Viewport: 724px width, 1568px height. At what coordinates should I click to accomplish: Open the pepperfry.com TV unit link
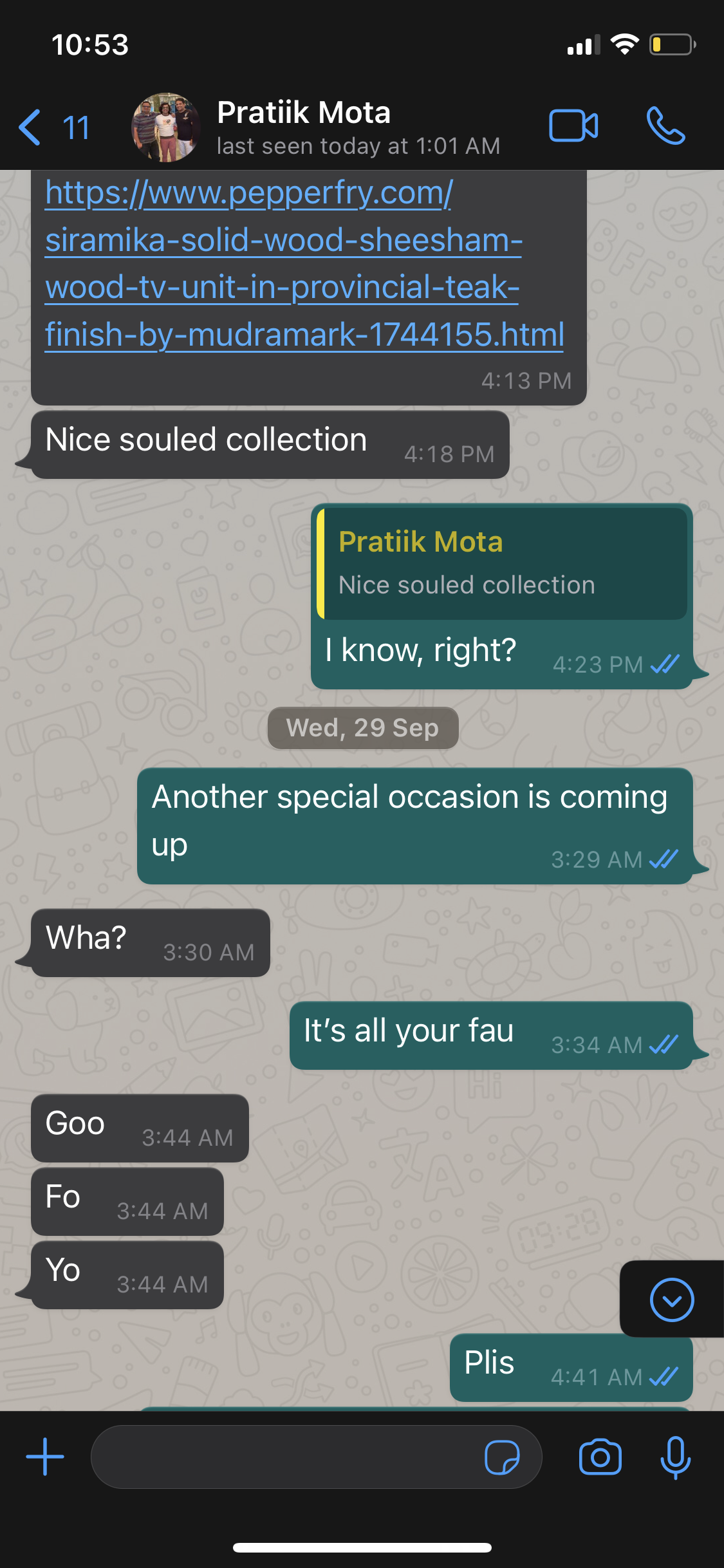pos(304,264)
